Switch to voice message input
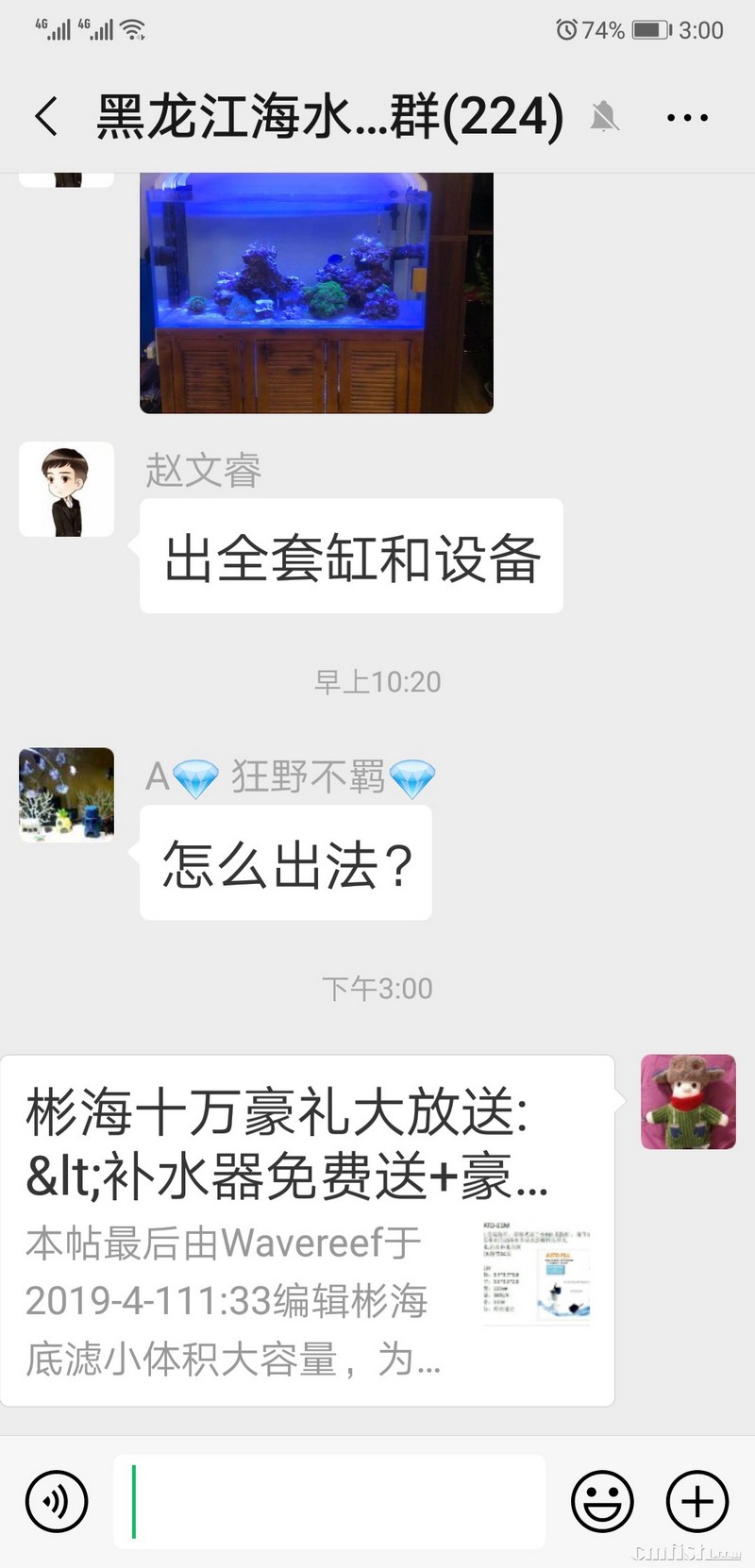The image size is (755, 1568). tap(57, 1500)
